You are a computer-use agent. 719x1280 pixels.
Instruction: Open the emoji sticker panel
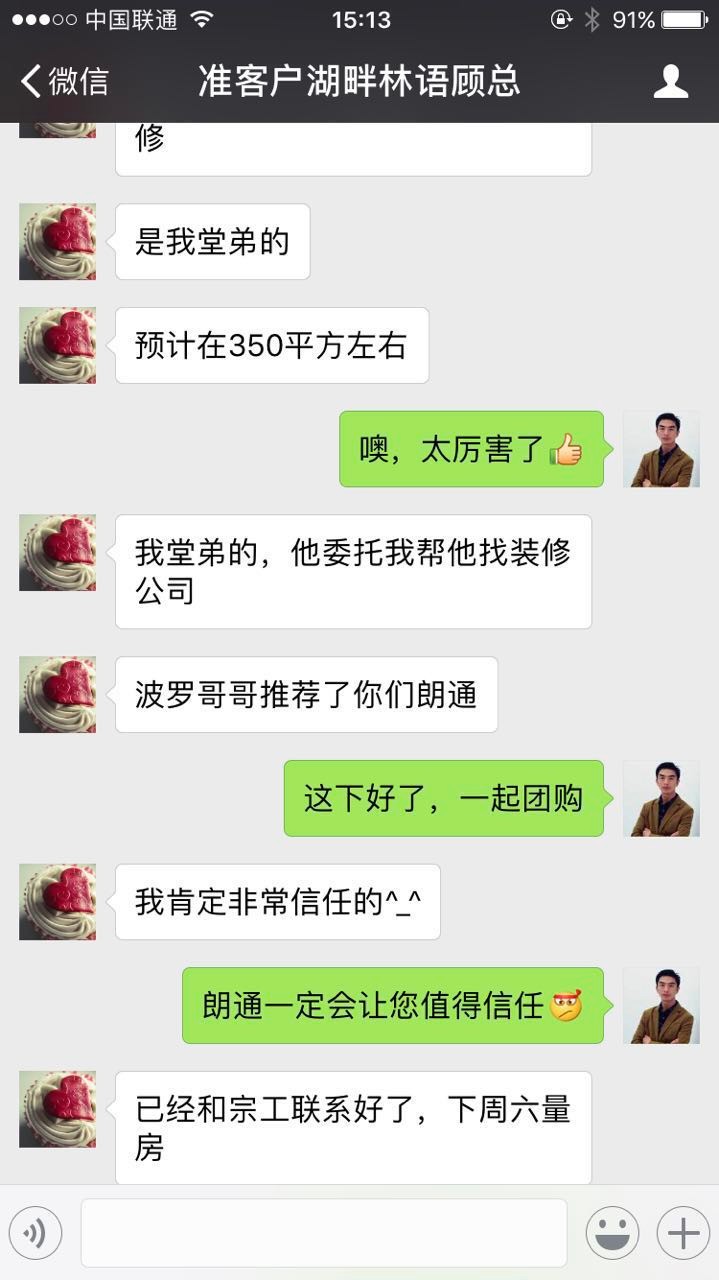point(612,1233)
